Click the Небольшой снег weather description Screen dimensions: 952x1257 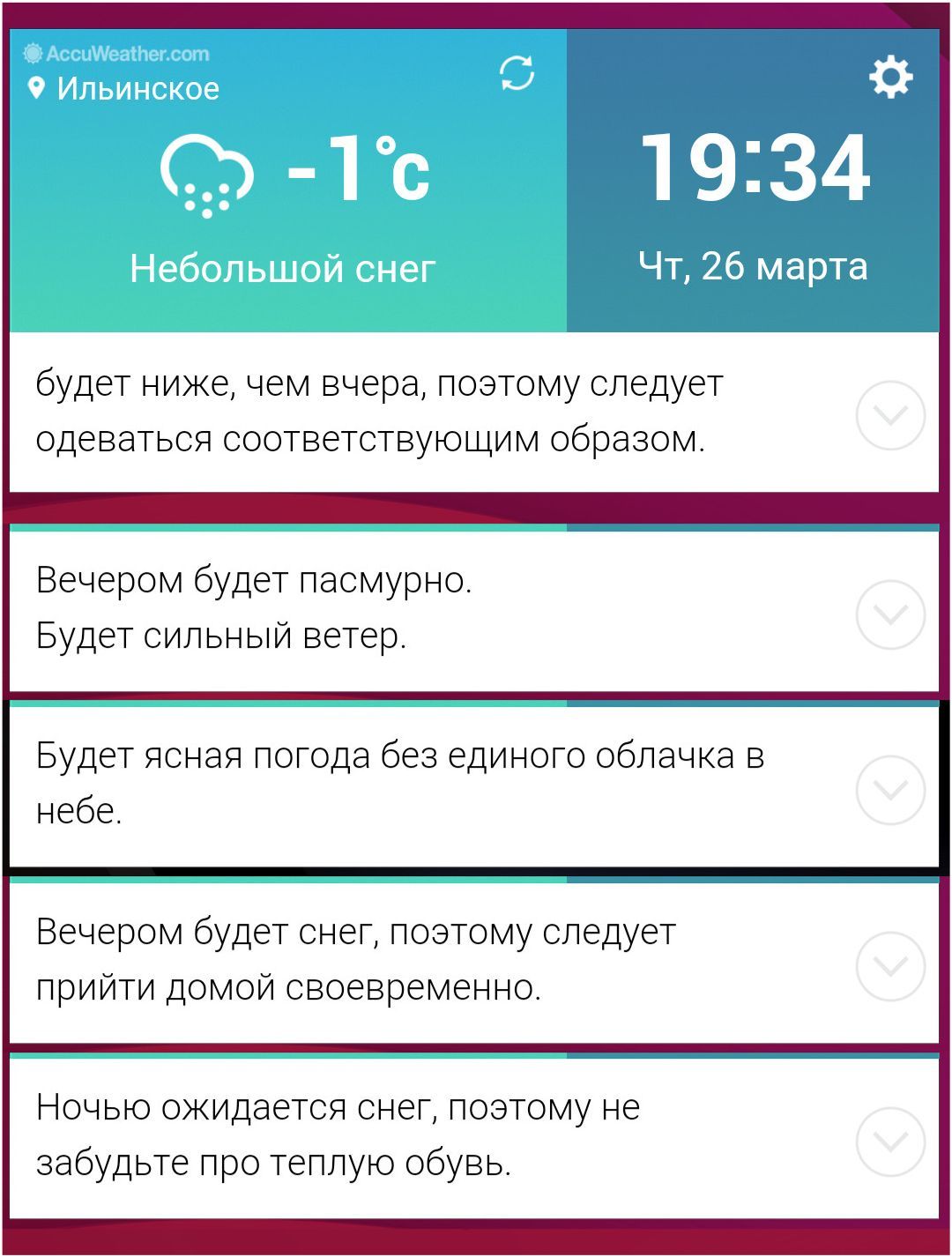(x=284, y=267)
